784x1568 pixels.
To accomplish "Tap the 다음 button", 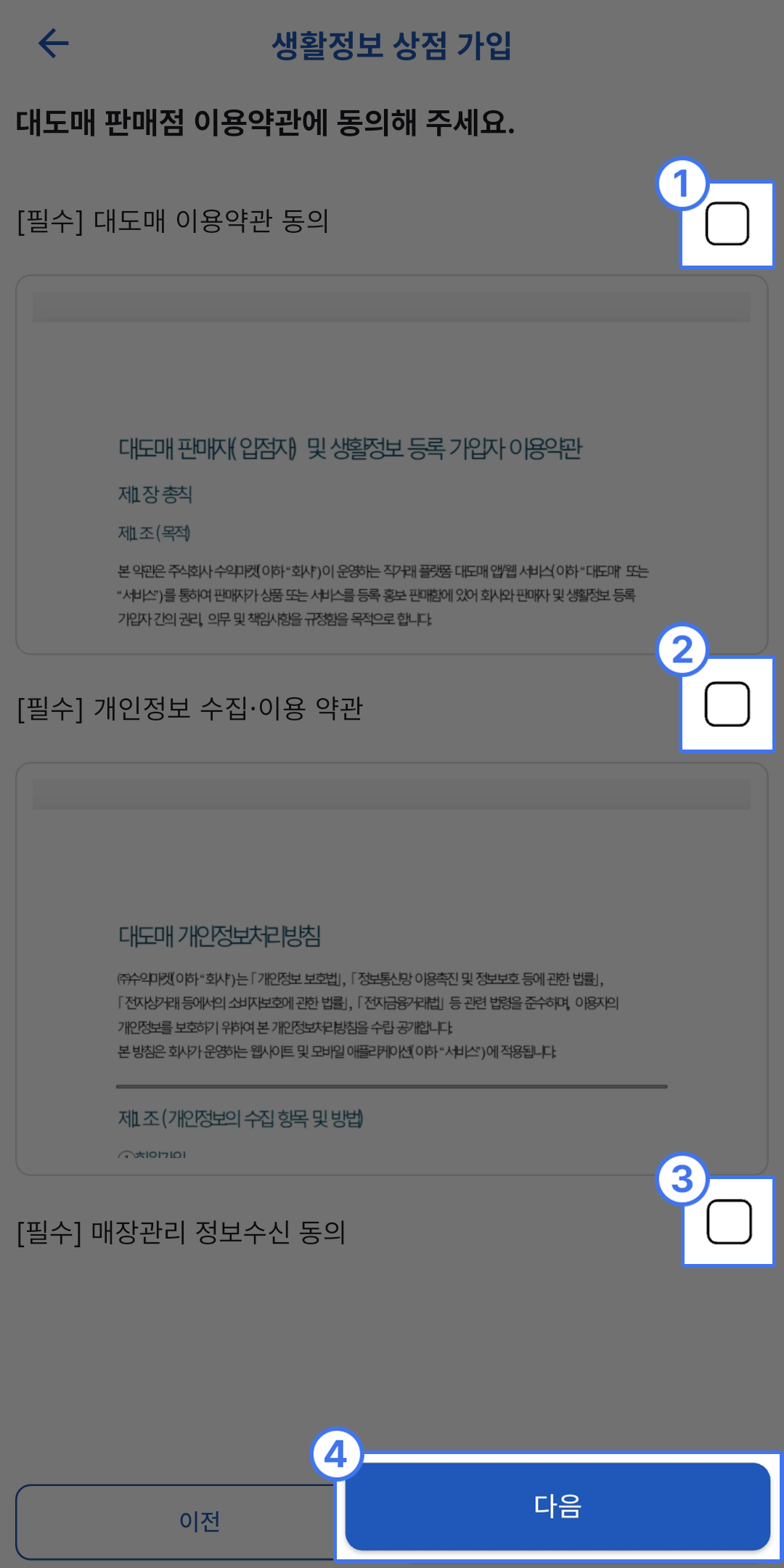I will 557,1506.
